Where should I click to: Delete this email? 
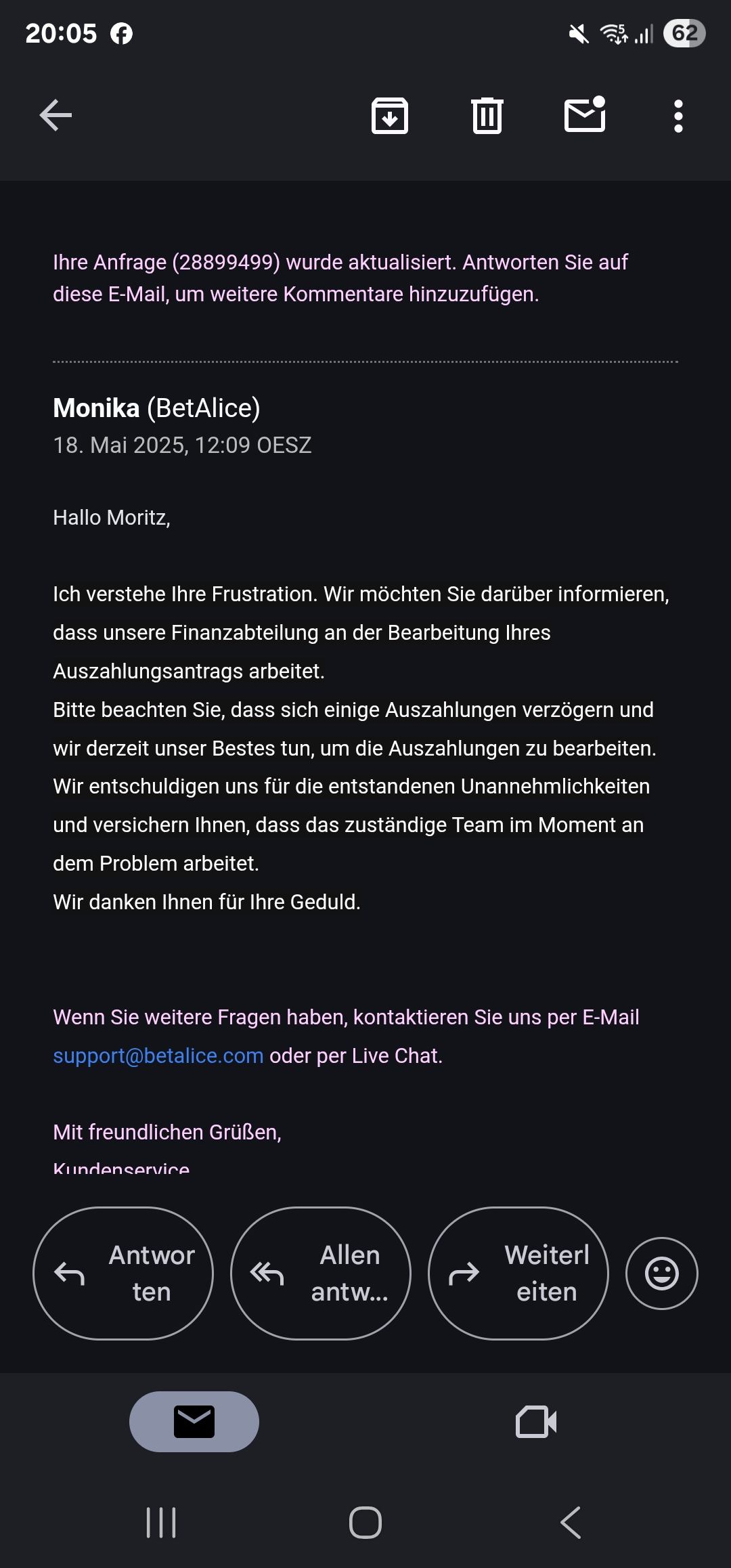487,116
